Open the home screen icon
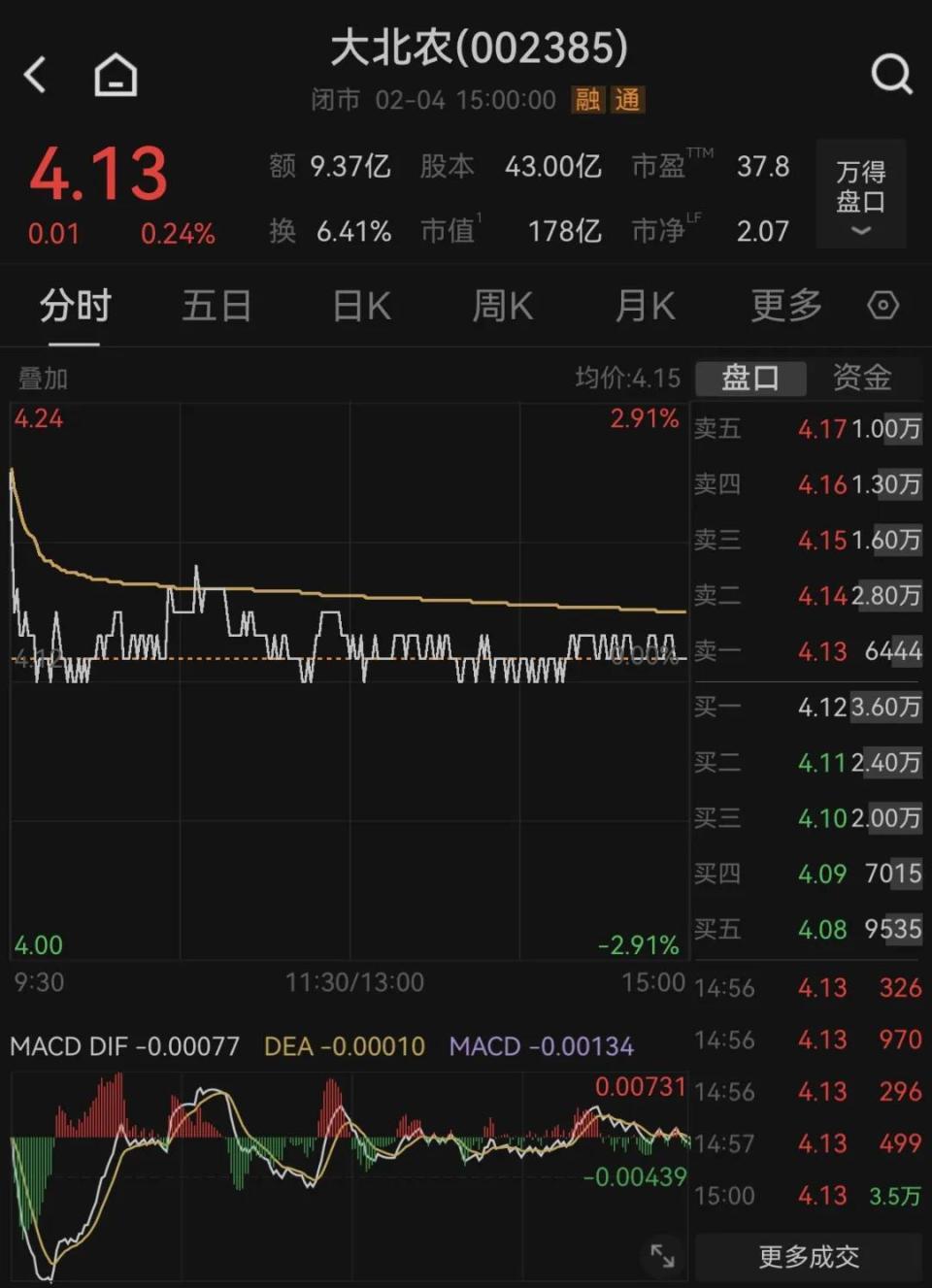Screen dimensions: 932x1288 pos(115,74)
